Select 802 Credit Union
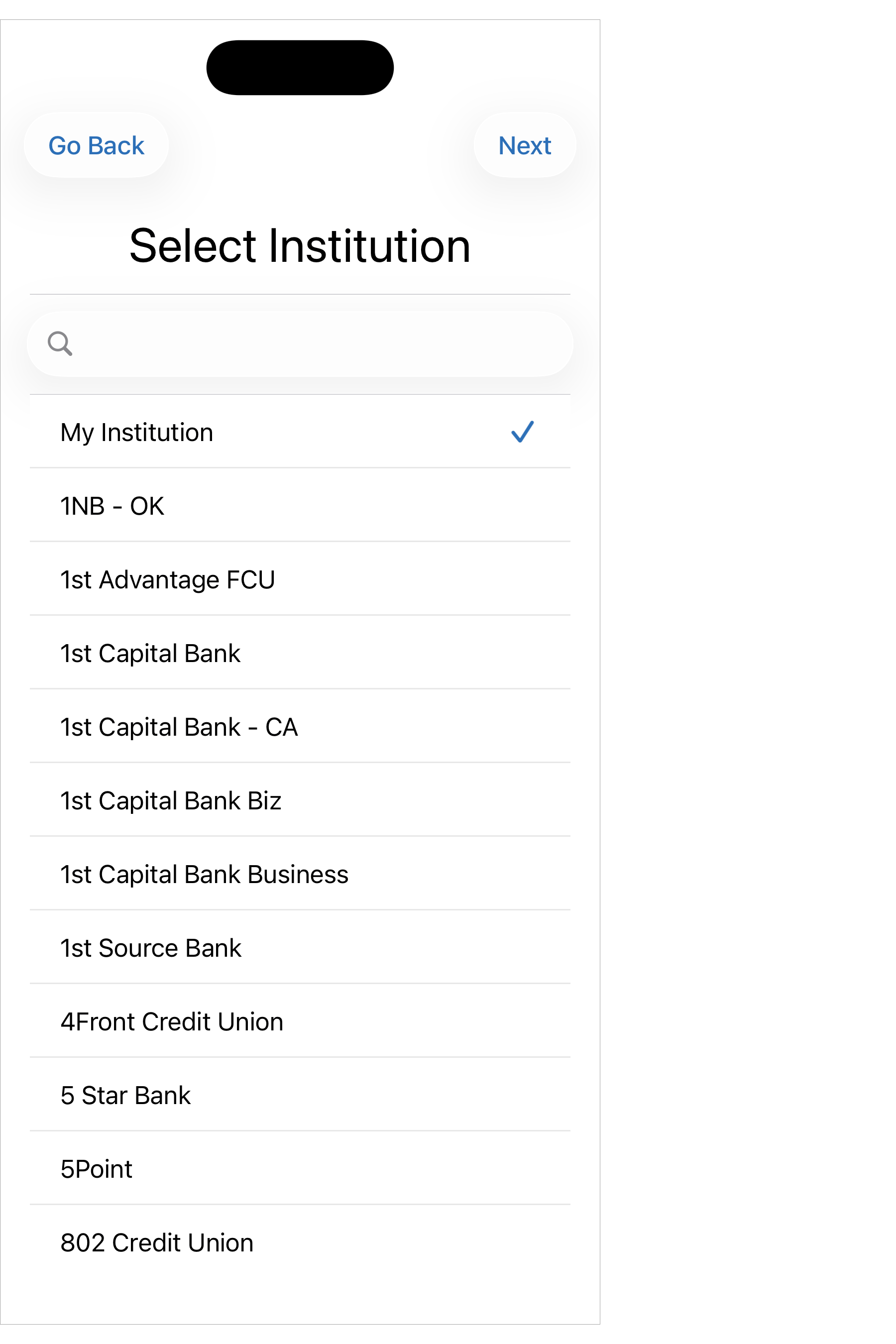The height and width of the screenshot is (1344, 896). pos(228,1243)
